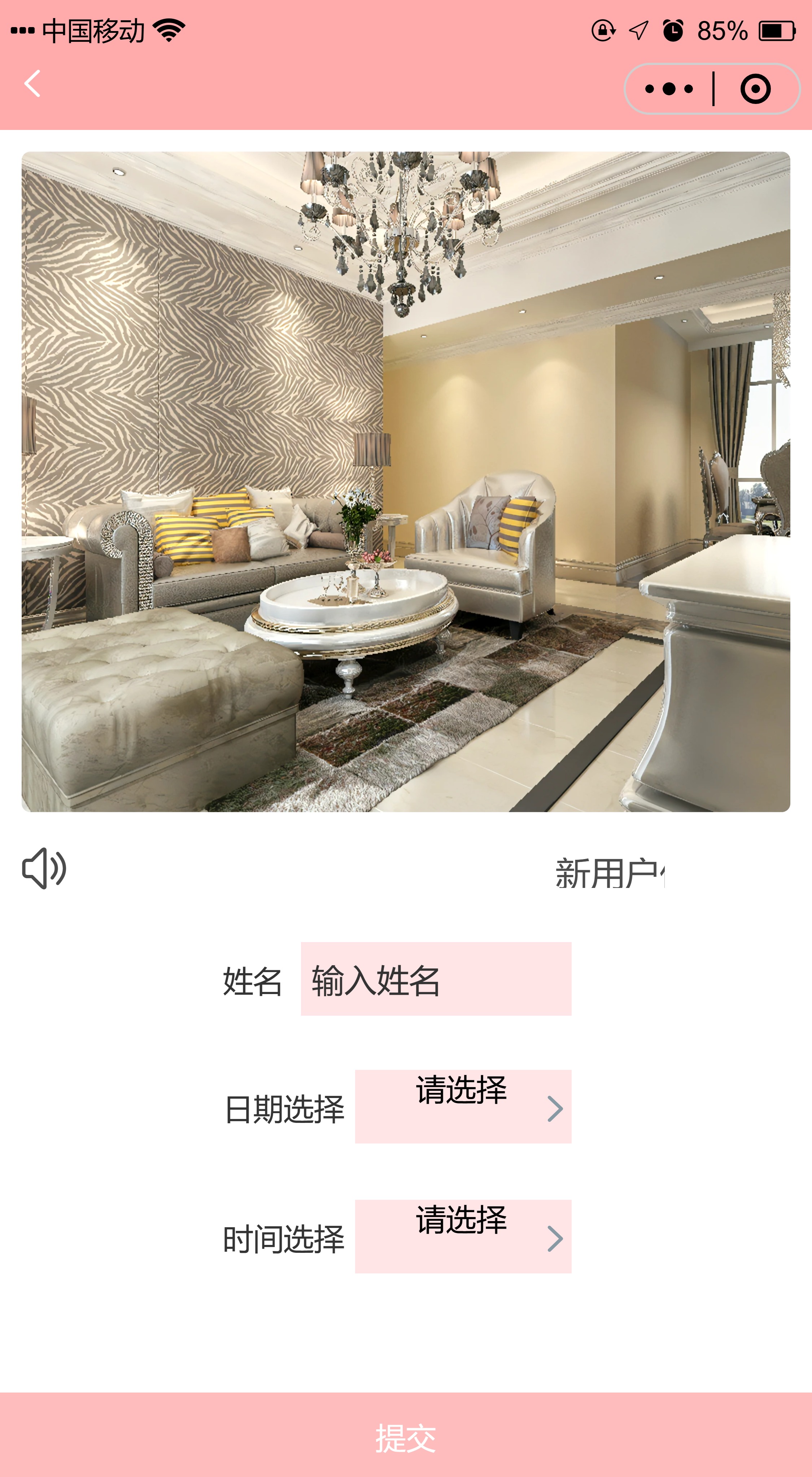Viewport: 812px width, 1477px height.
Task: Open the mini program more-options menu
Action: 669,89
